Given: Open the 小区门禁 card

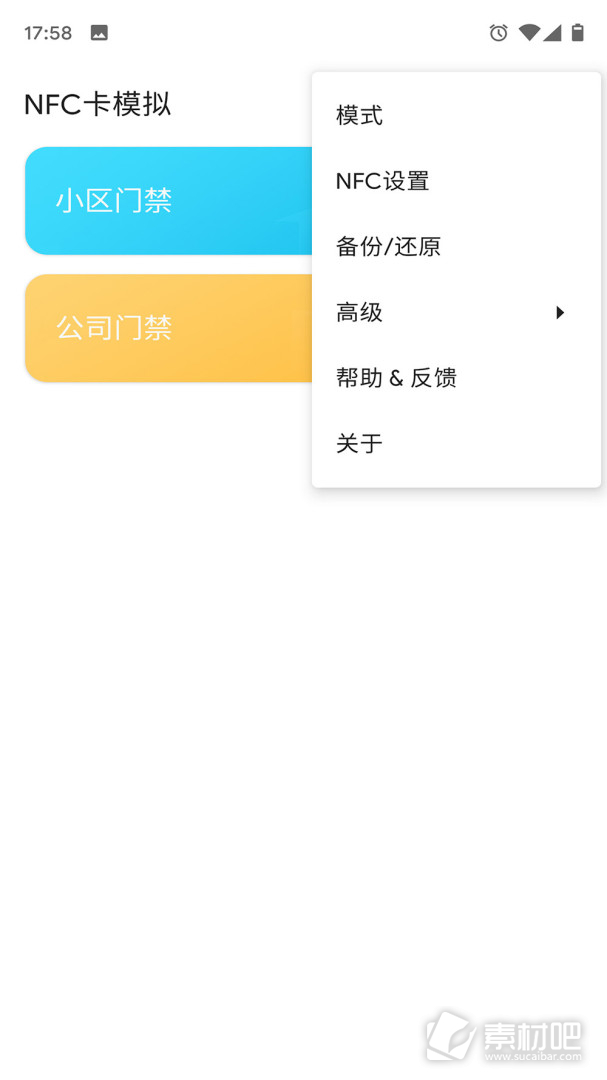Looking at the screenshot, I should coord(169,200).
